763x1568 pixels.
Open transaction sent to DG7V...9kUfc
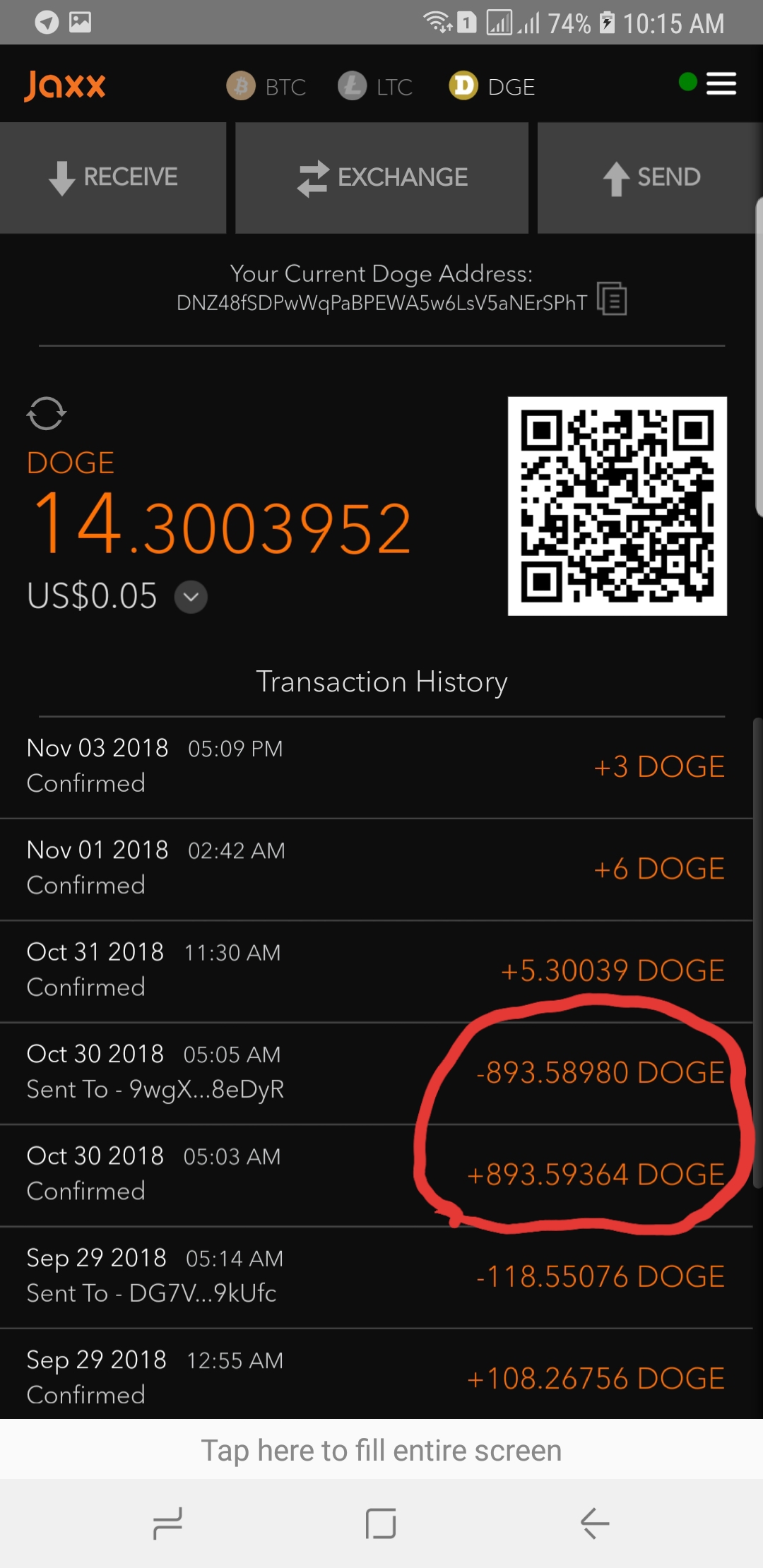pos(376,1276)
